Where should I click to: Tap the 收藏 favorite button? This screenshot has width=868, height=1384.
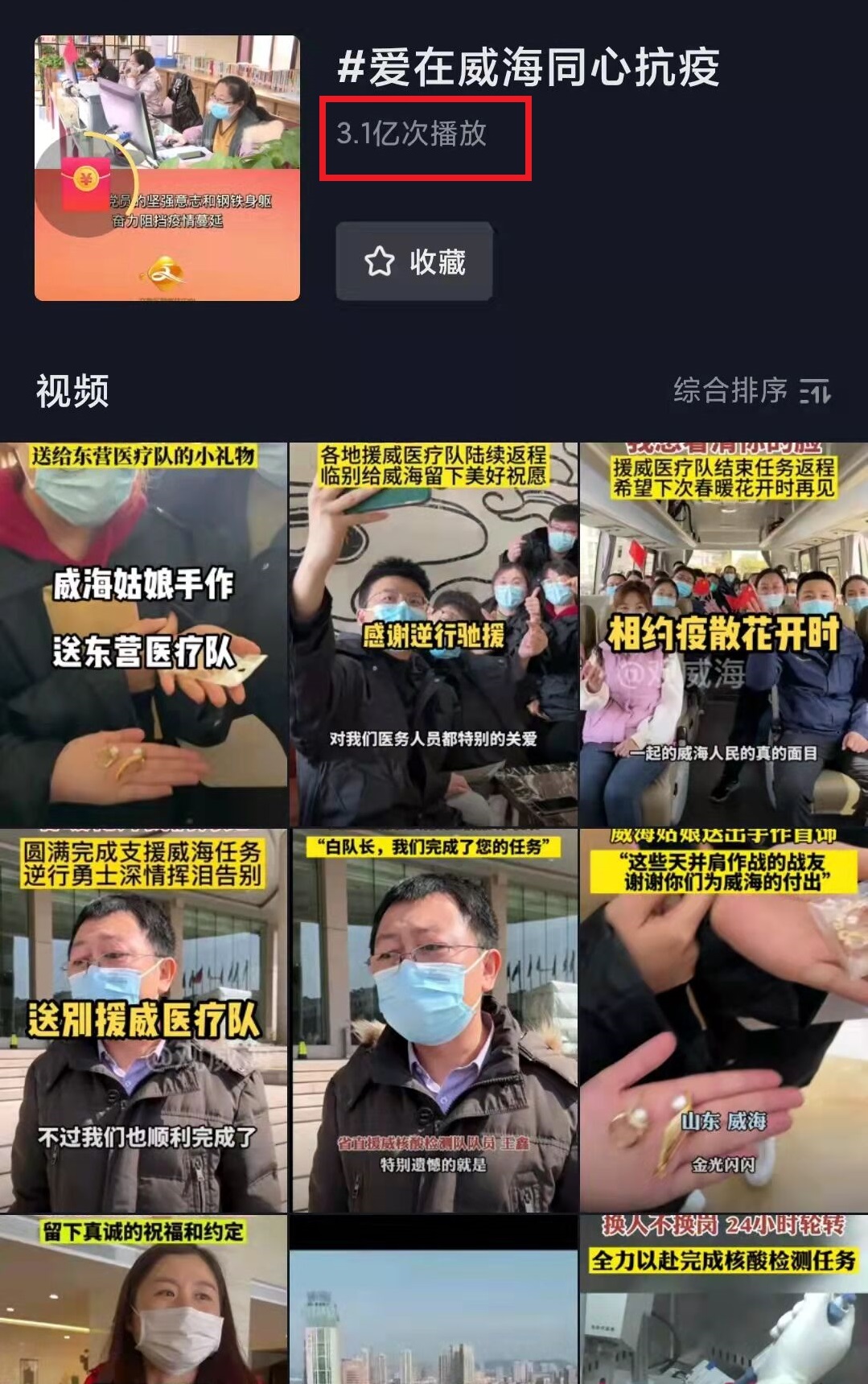tap(413, 262)
